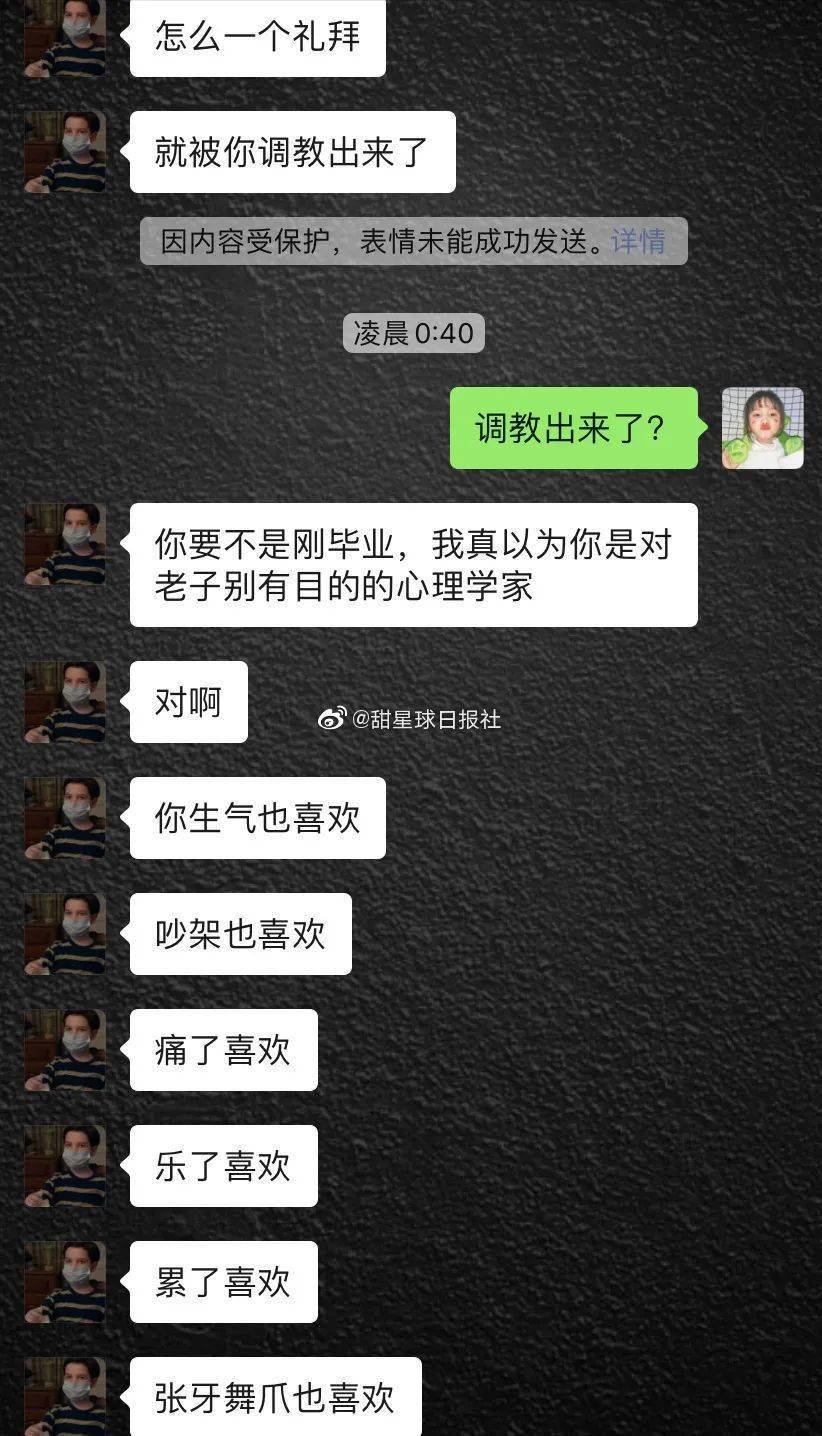Open the 详情 link in protected-content notice
Image resolution: width=822 pixels, height=1436 pixels.
(x=638, y=241)
